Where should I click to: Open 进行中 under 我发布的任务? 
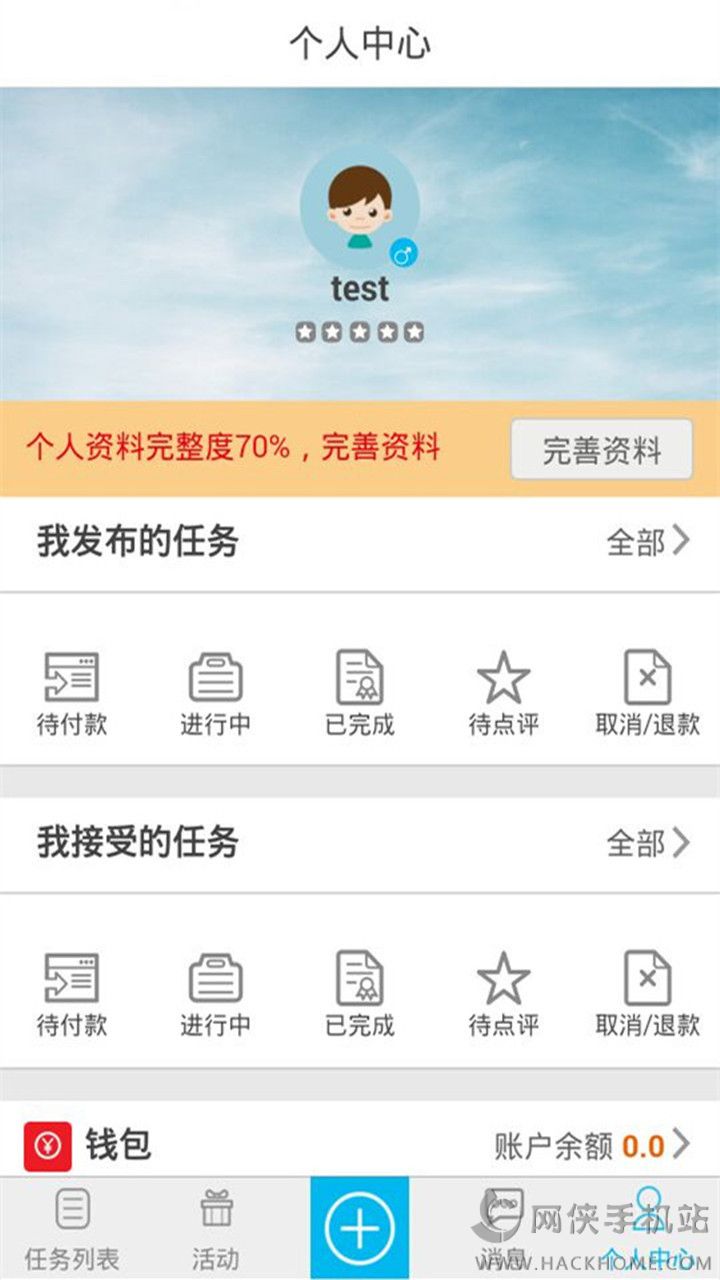tap(215, 694)
